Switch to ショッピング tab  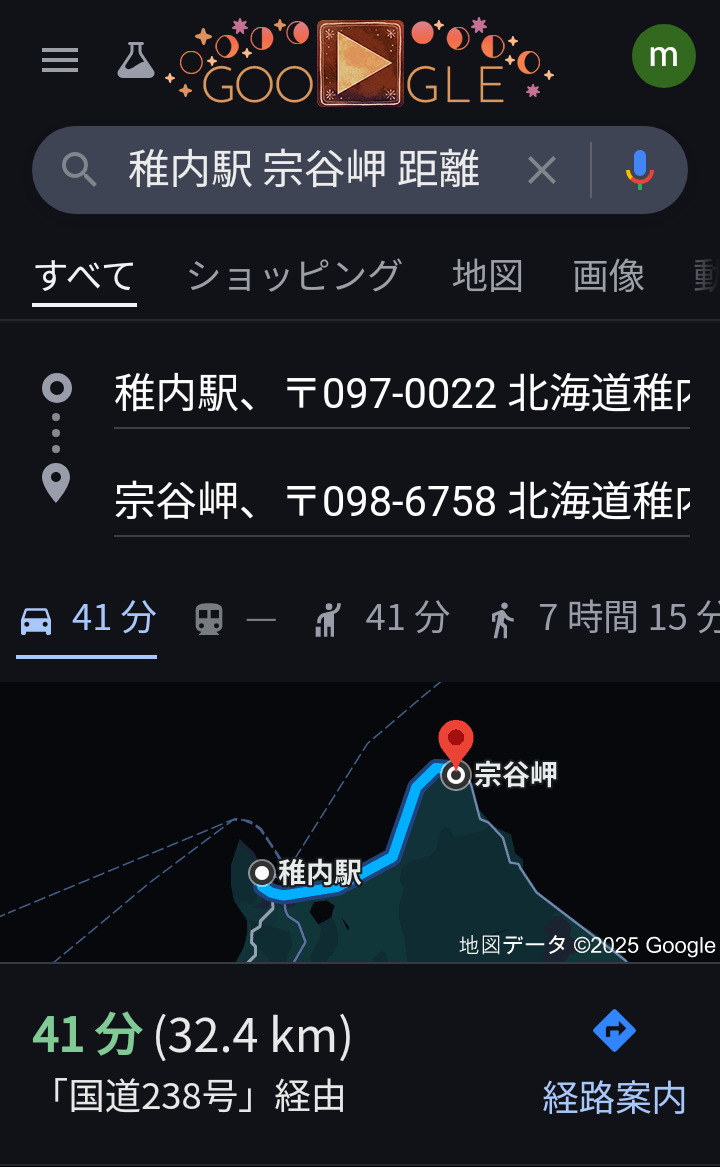click(294, 276)
